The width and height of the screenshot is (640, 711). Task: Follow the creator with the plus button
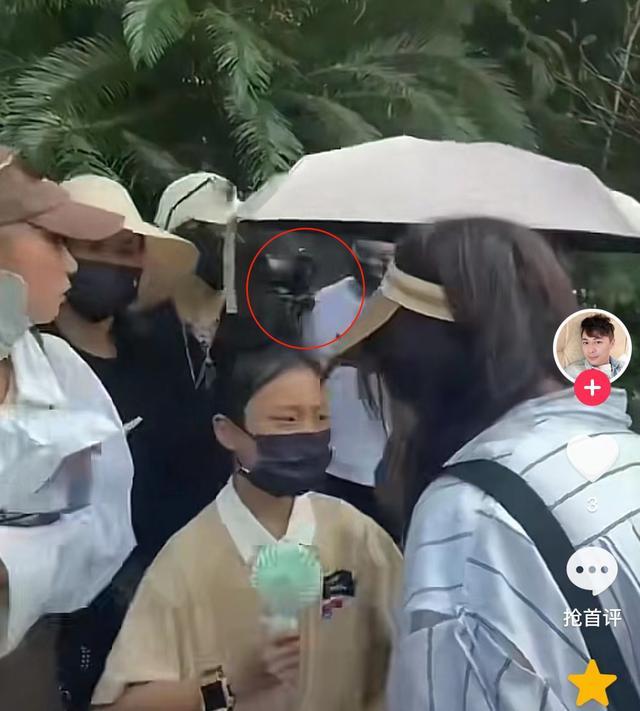(x=592, y=388)
